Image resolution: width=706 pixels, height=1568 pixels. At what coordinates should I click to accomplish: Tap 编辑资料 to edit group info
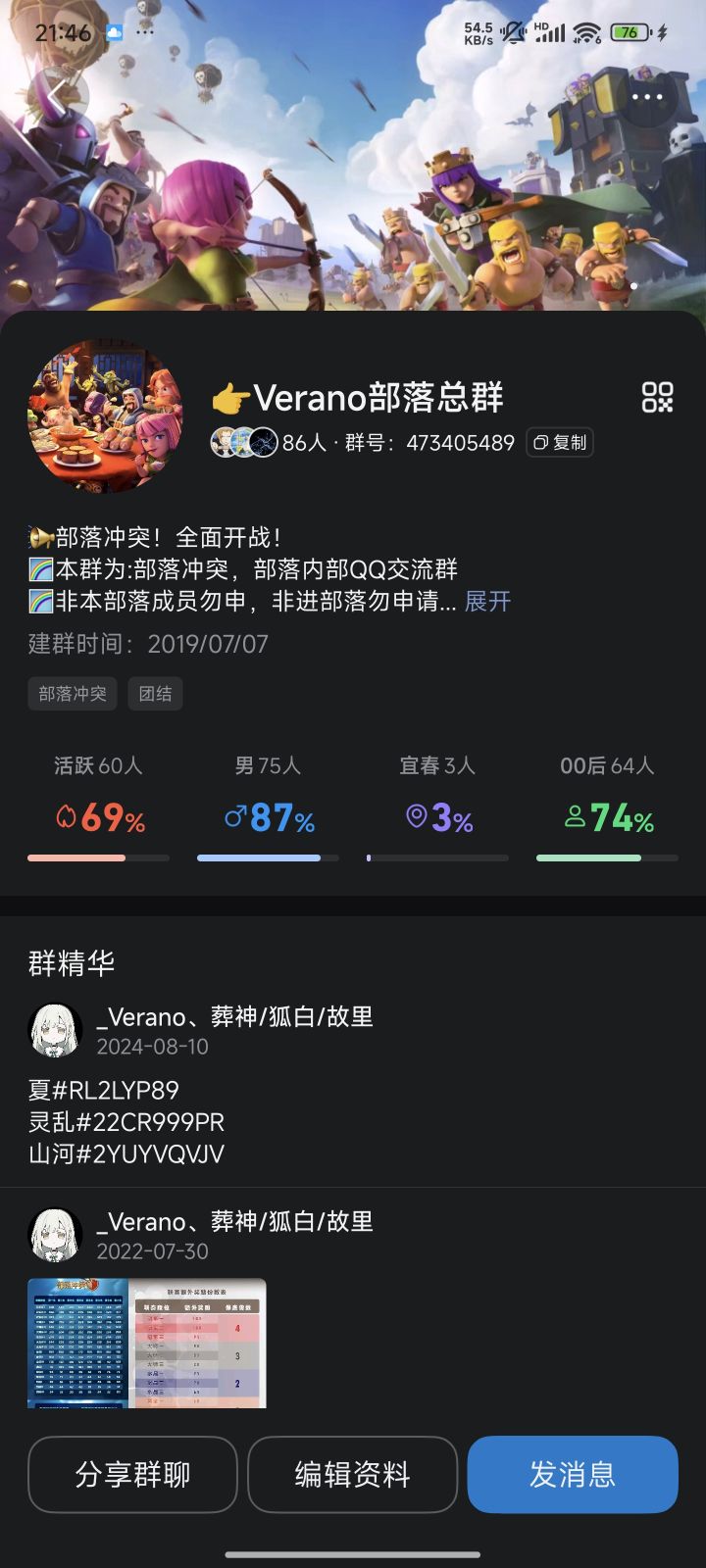(353, 1475)
